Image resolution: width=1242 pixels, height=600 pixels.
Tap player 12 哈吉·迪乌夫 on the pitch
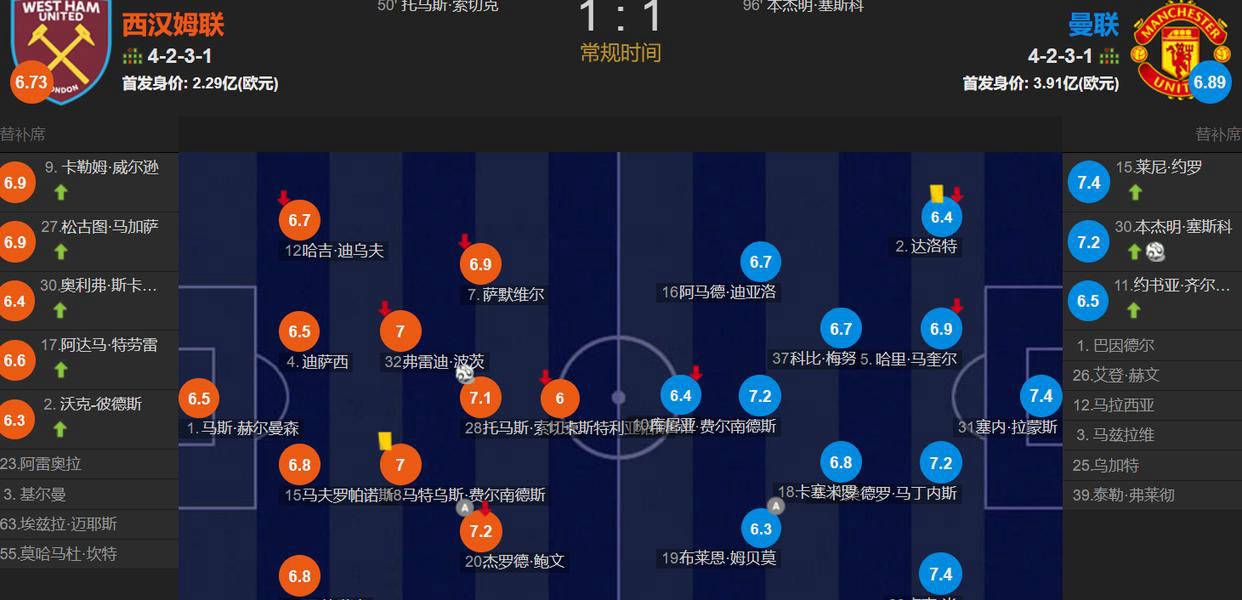[x=299, y=221]
